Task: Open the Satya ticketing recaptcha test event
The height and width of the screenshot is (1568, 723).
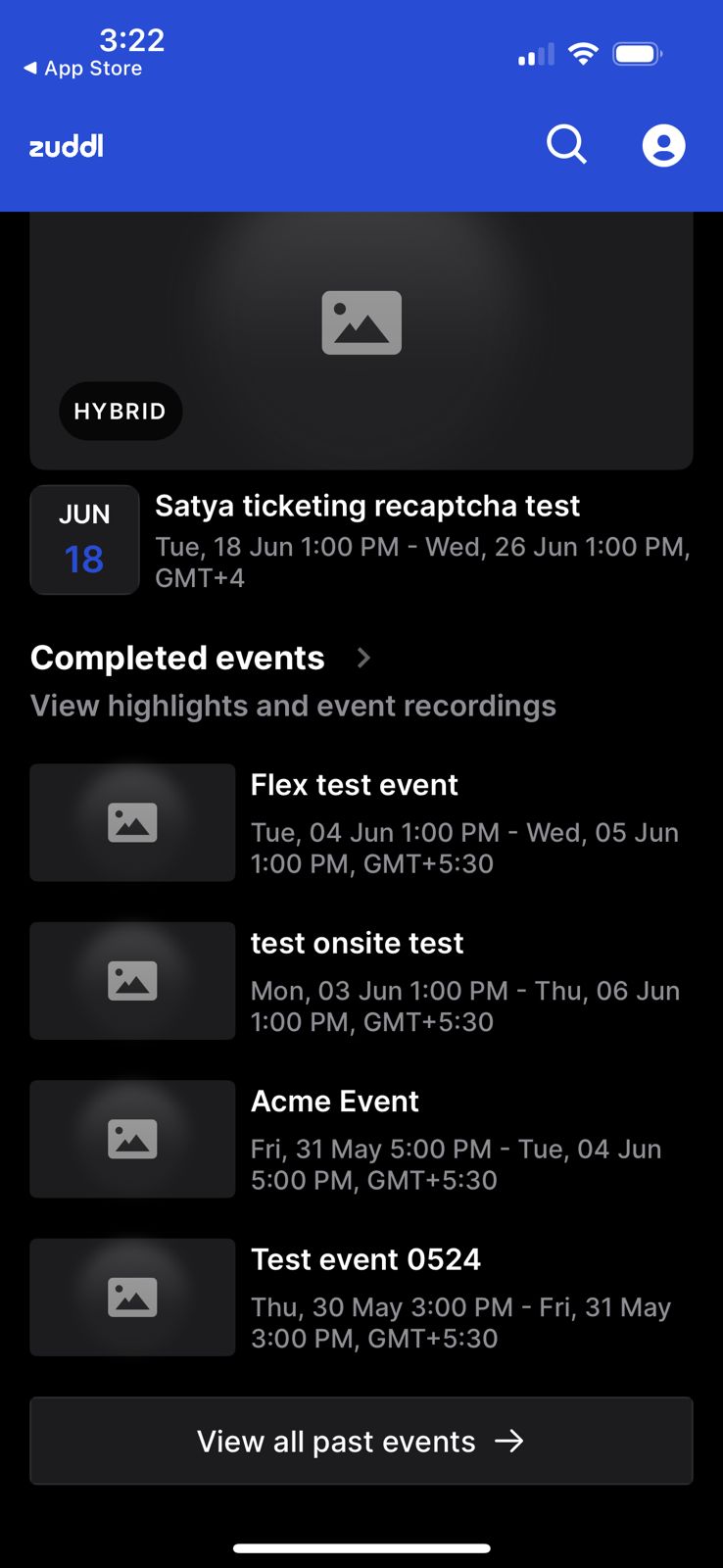Action: pos(367,505)
